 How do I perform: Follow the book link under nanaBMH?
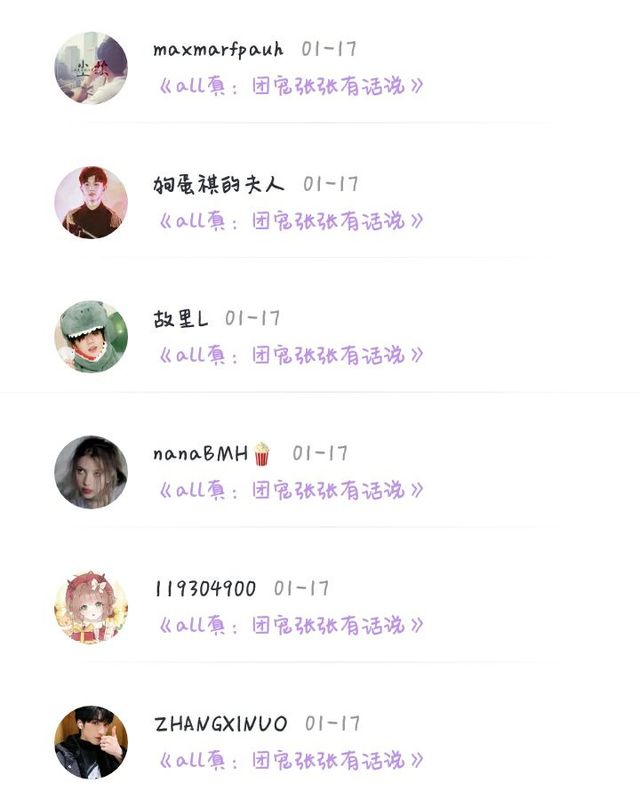tap(290, 490)
